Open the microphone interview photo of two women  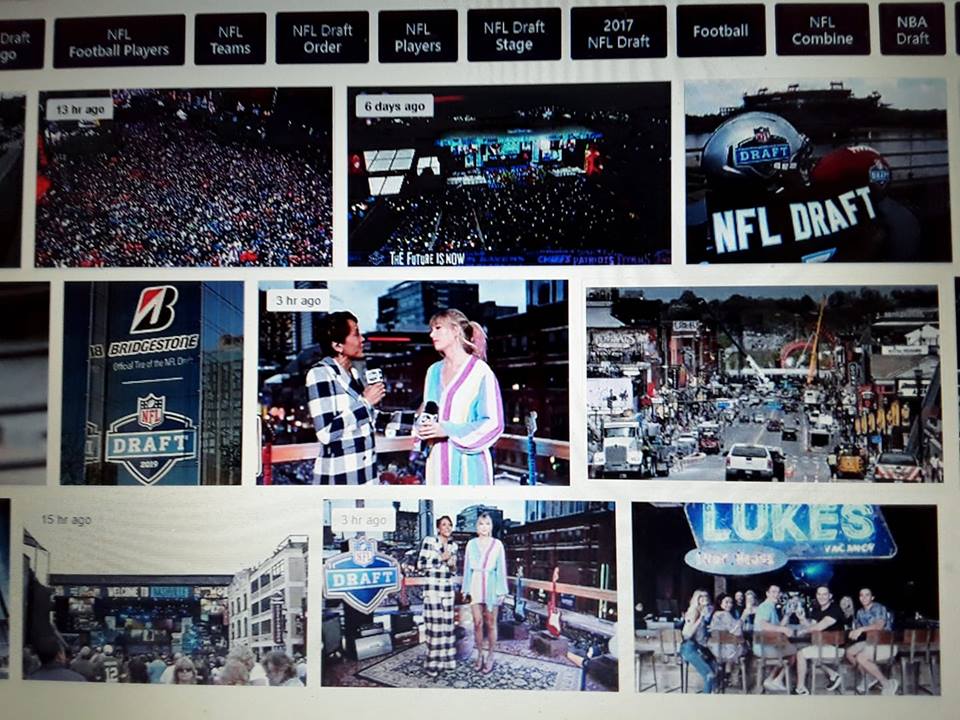[x=413, y=383]
